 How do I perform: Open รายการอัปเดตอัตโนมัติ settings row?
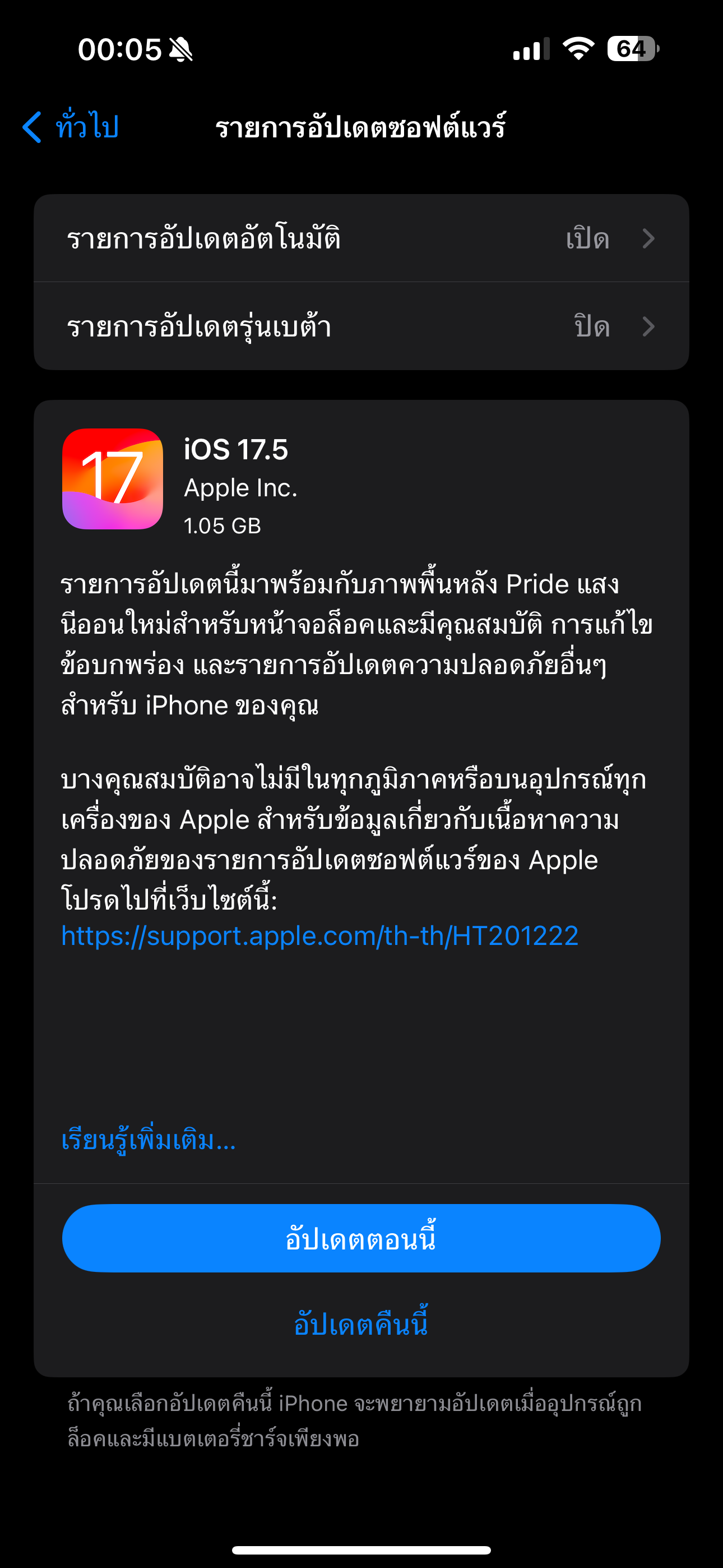click(x=361, y=238)
